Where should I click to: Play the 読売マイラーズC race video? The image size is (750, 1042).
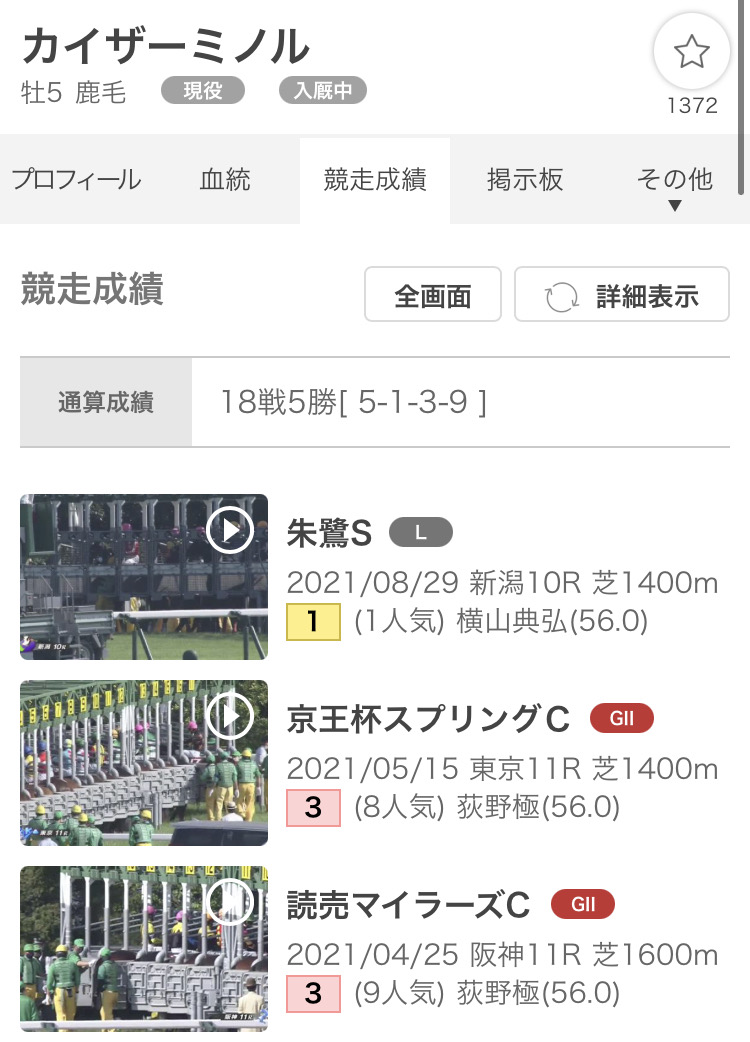click(229, 902)
